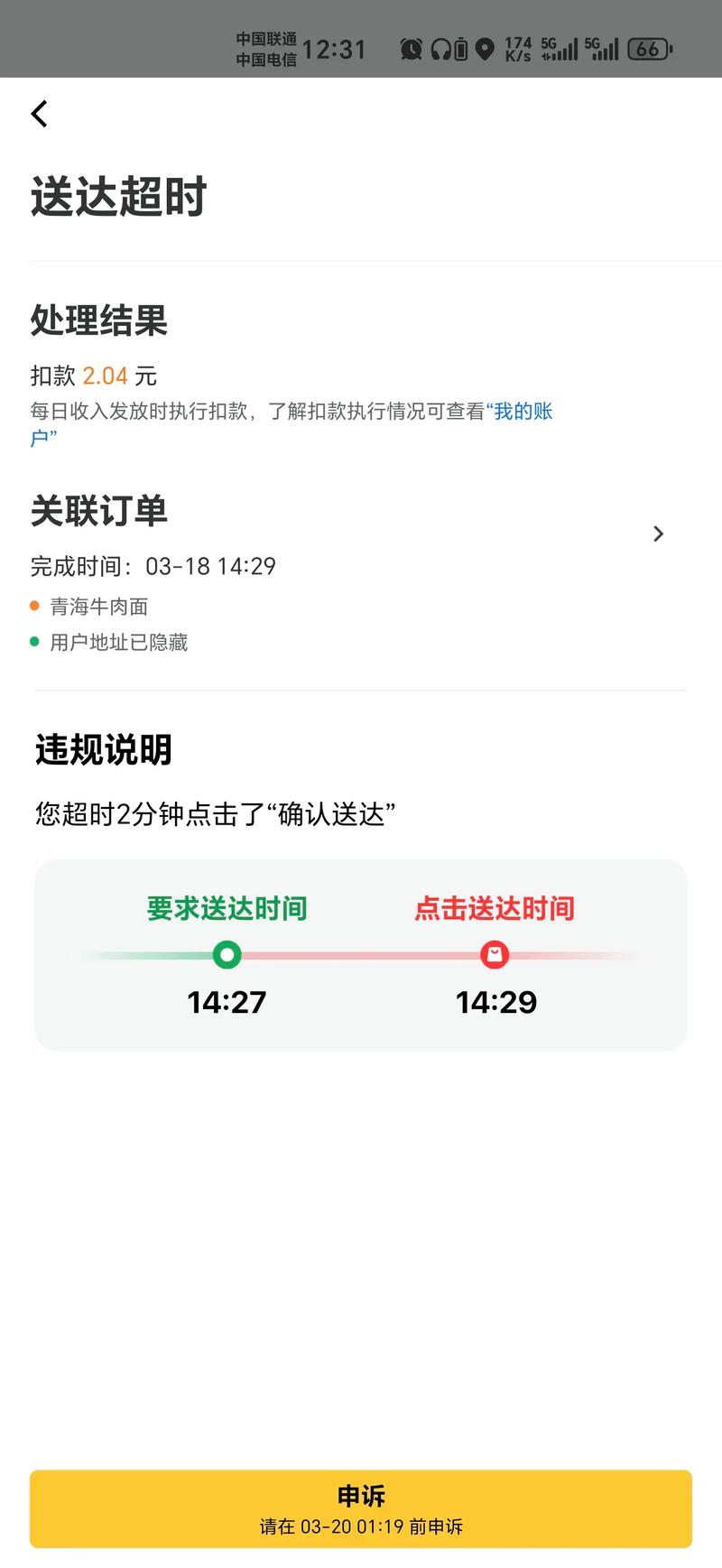Go back using the top-left arrow
Image resolution: width=722 pixels, height=1568 pixels.
(39, 114)
